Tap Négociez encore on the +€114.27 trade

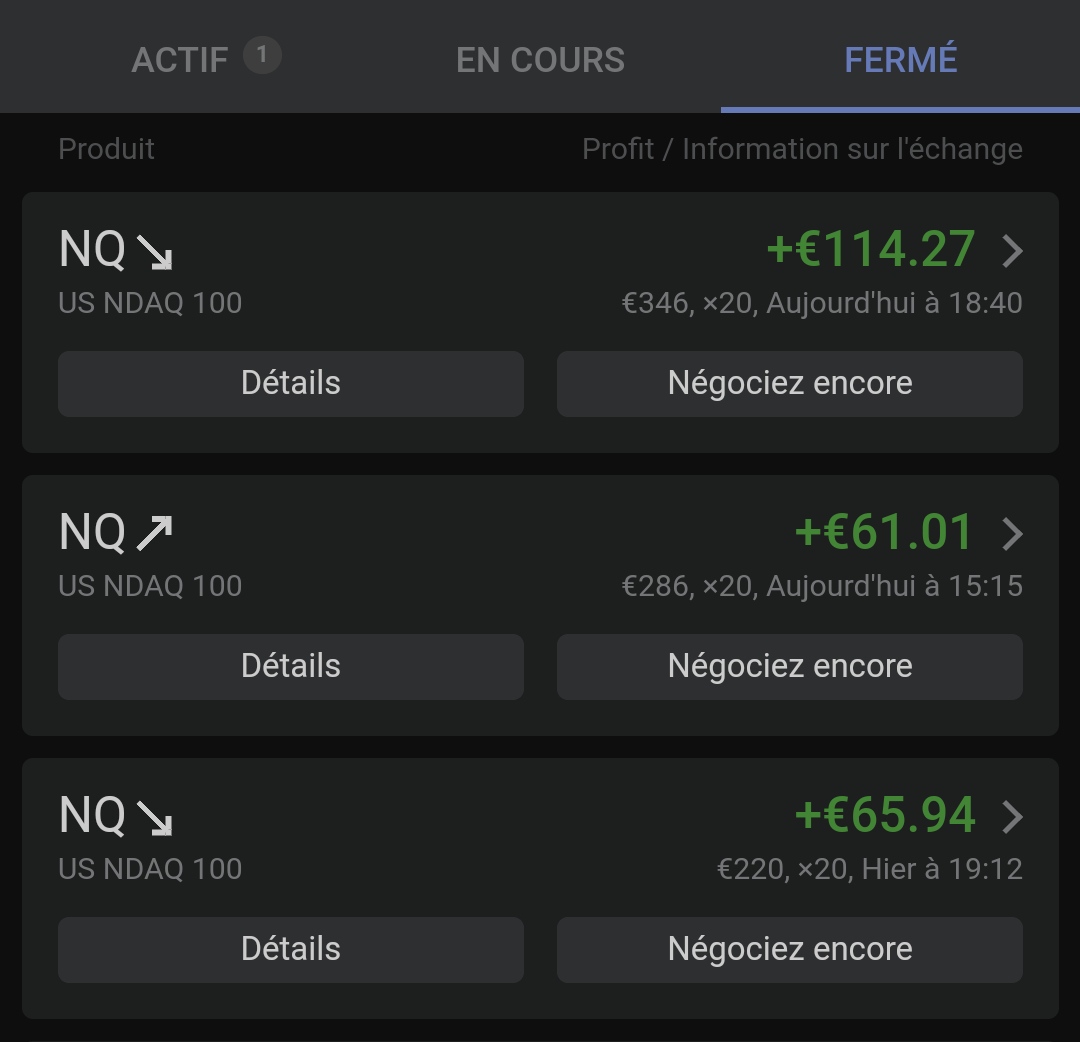coord(789,383)
